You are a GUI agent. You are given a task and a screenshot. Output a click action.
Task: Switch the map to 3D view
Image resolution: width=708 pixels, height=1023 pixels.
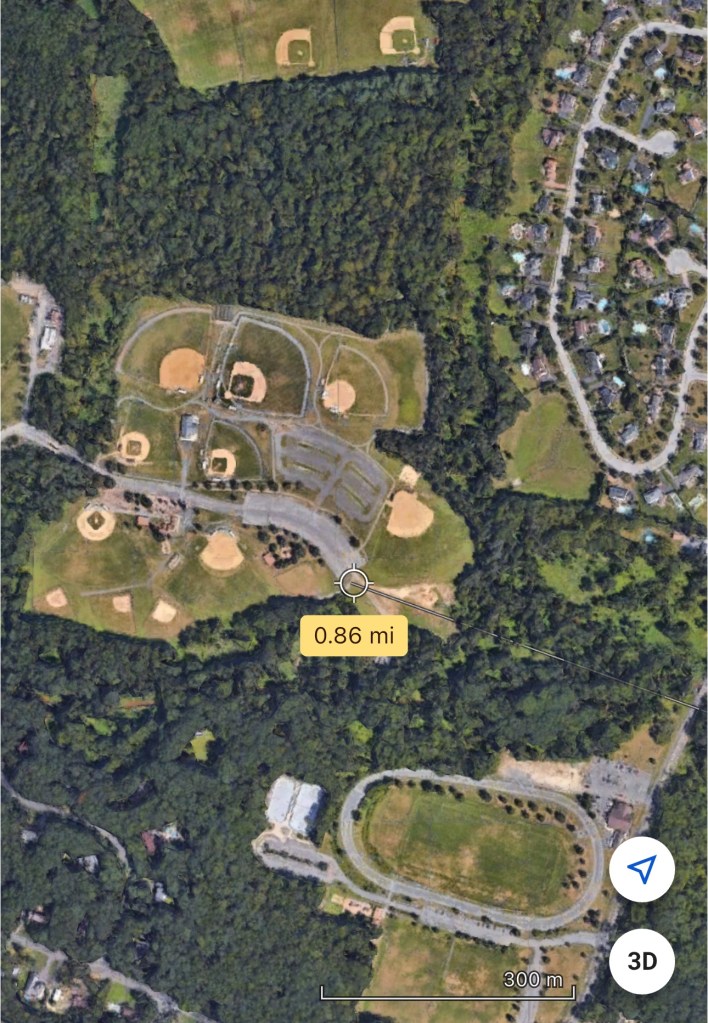(x=642, y=961)
